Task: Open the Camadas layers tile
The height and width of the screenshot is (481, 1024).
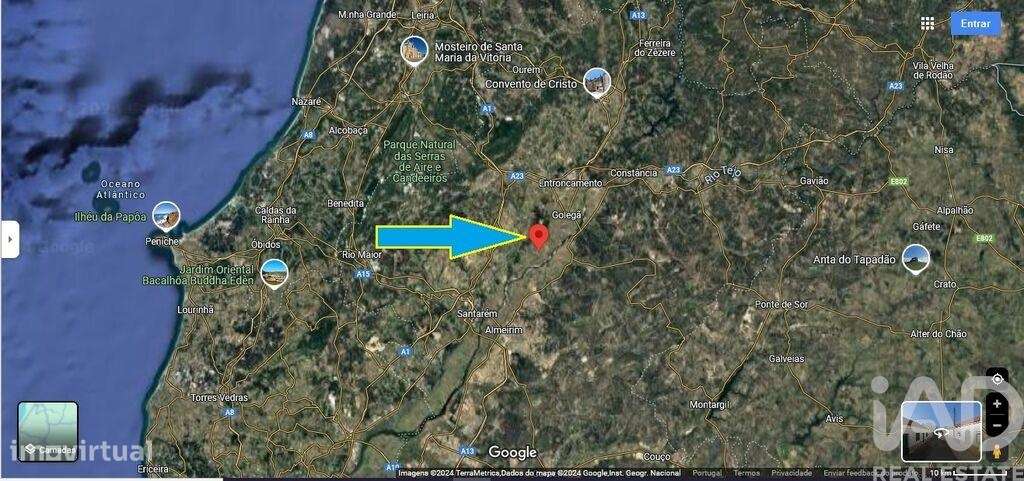Action: 48,431
